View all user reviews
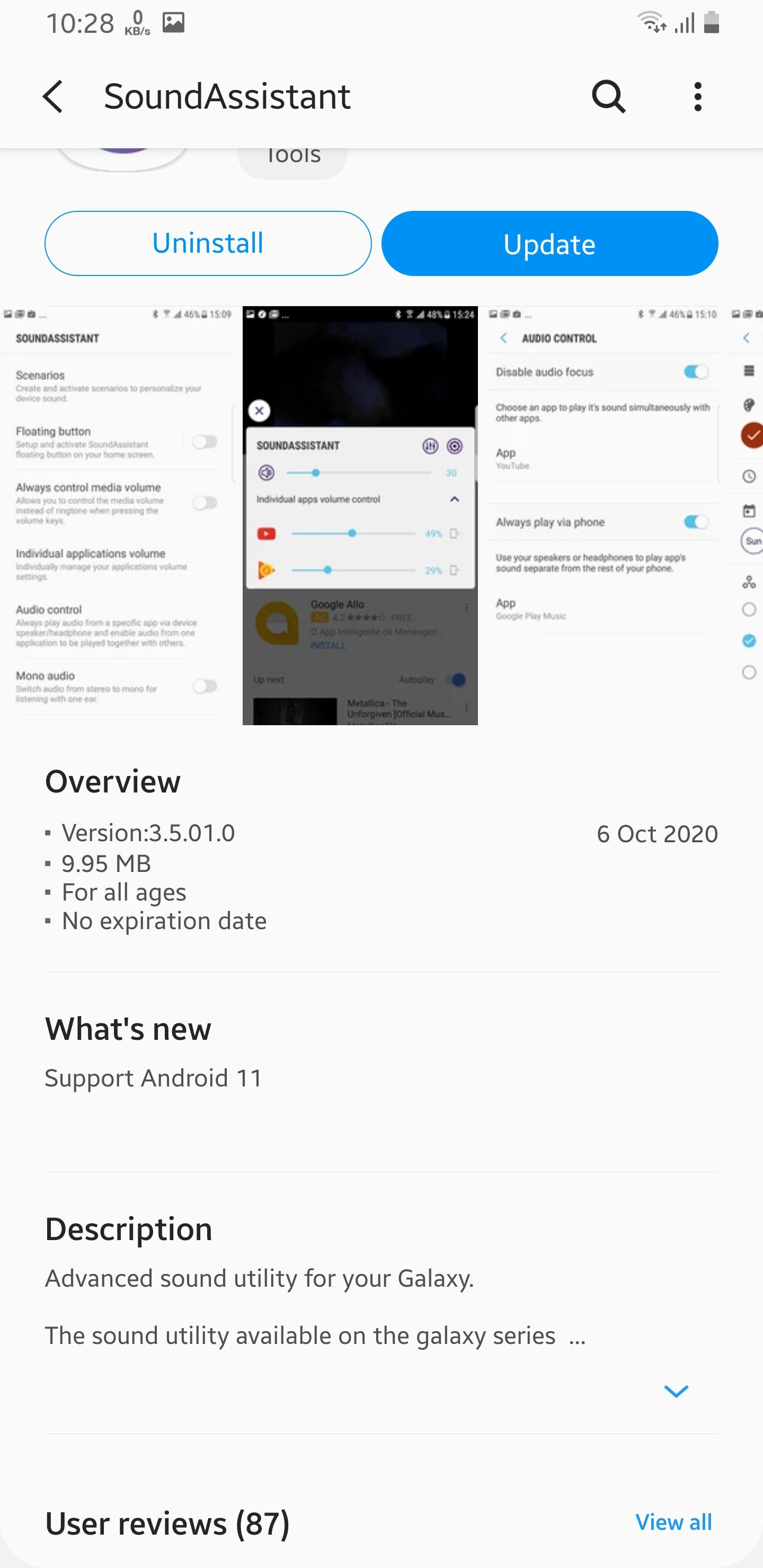 673,1522
